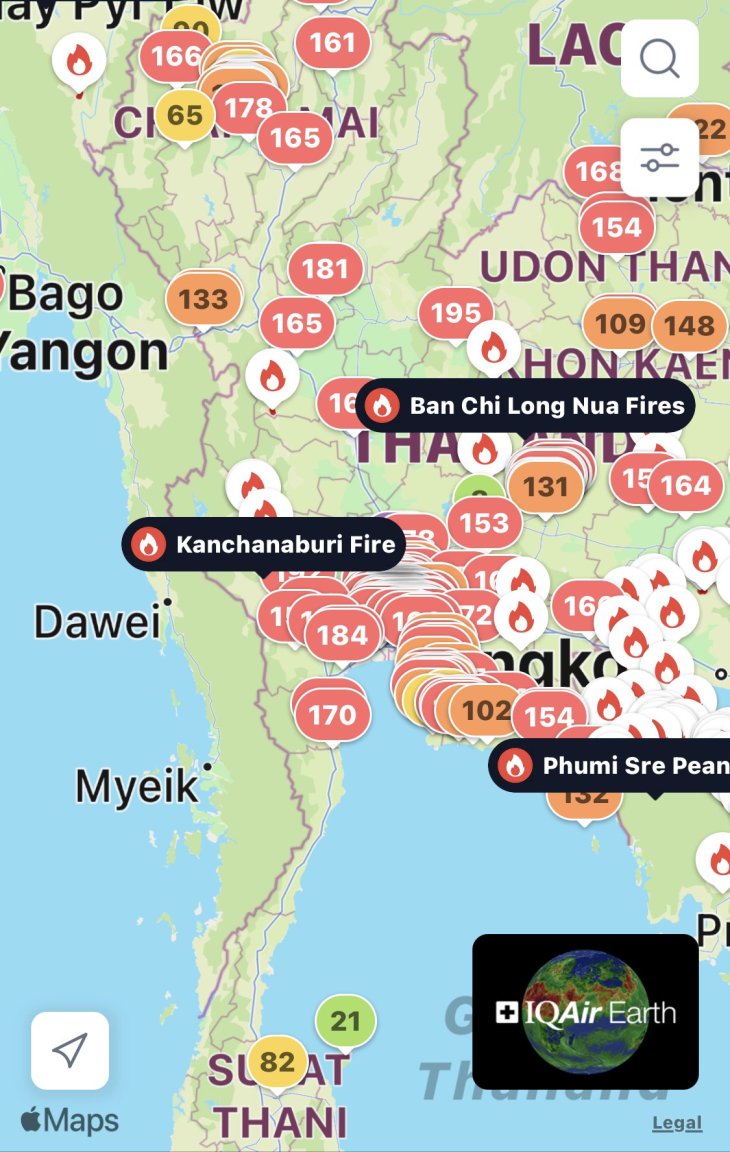
Task: Select the AQI 148 station marker
Action: 689,325
